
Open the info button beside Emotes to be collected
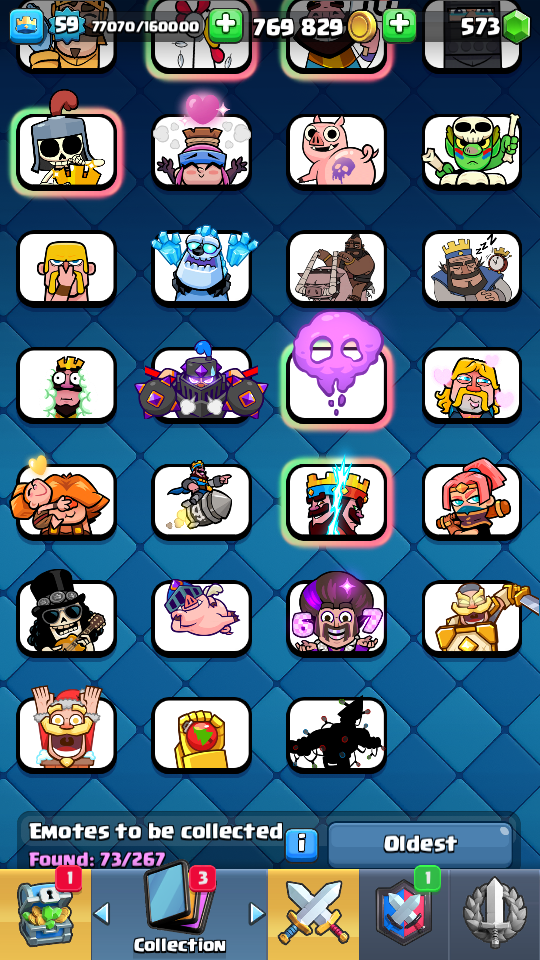(x=301, y=844)
